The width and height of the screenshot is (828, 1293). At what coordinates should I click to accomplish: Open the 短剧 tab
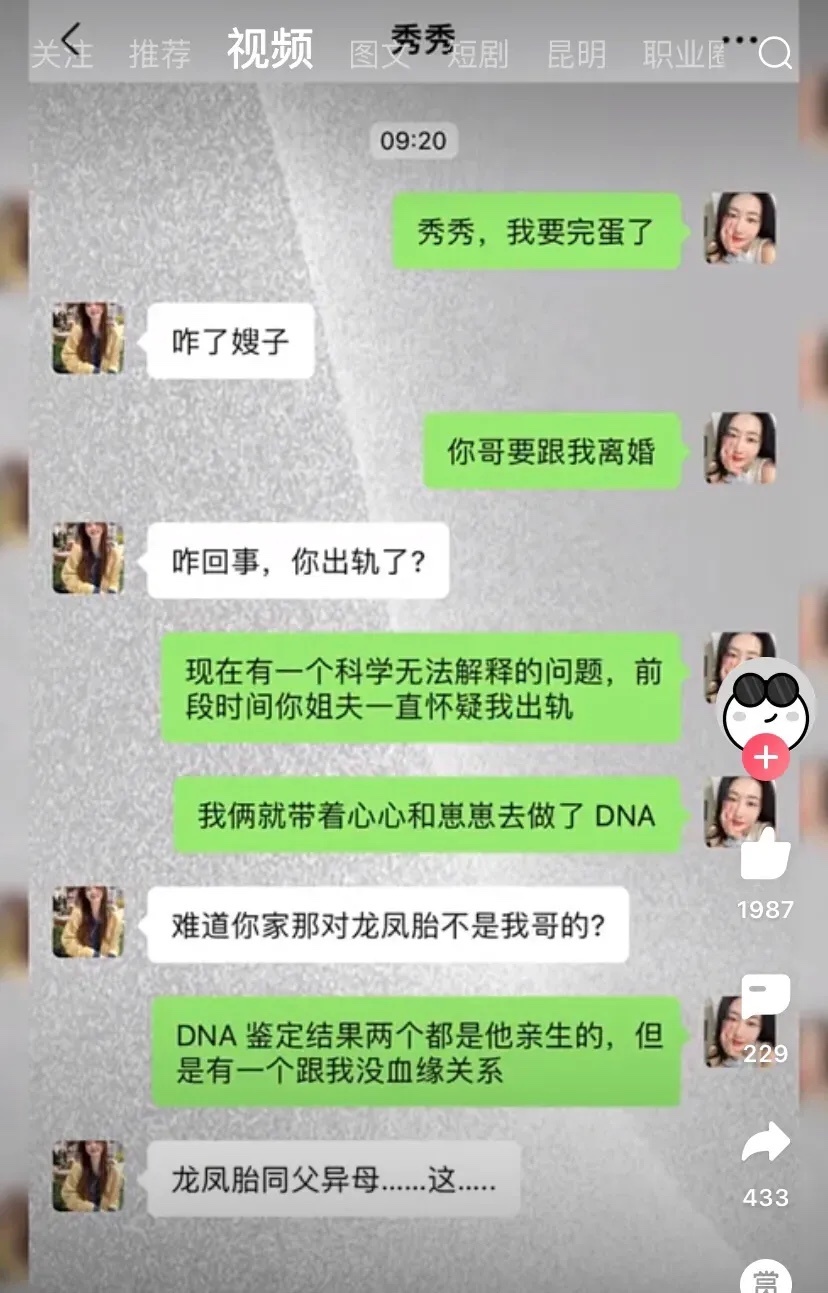coord(480,55)
